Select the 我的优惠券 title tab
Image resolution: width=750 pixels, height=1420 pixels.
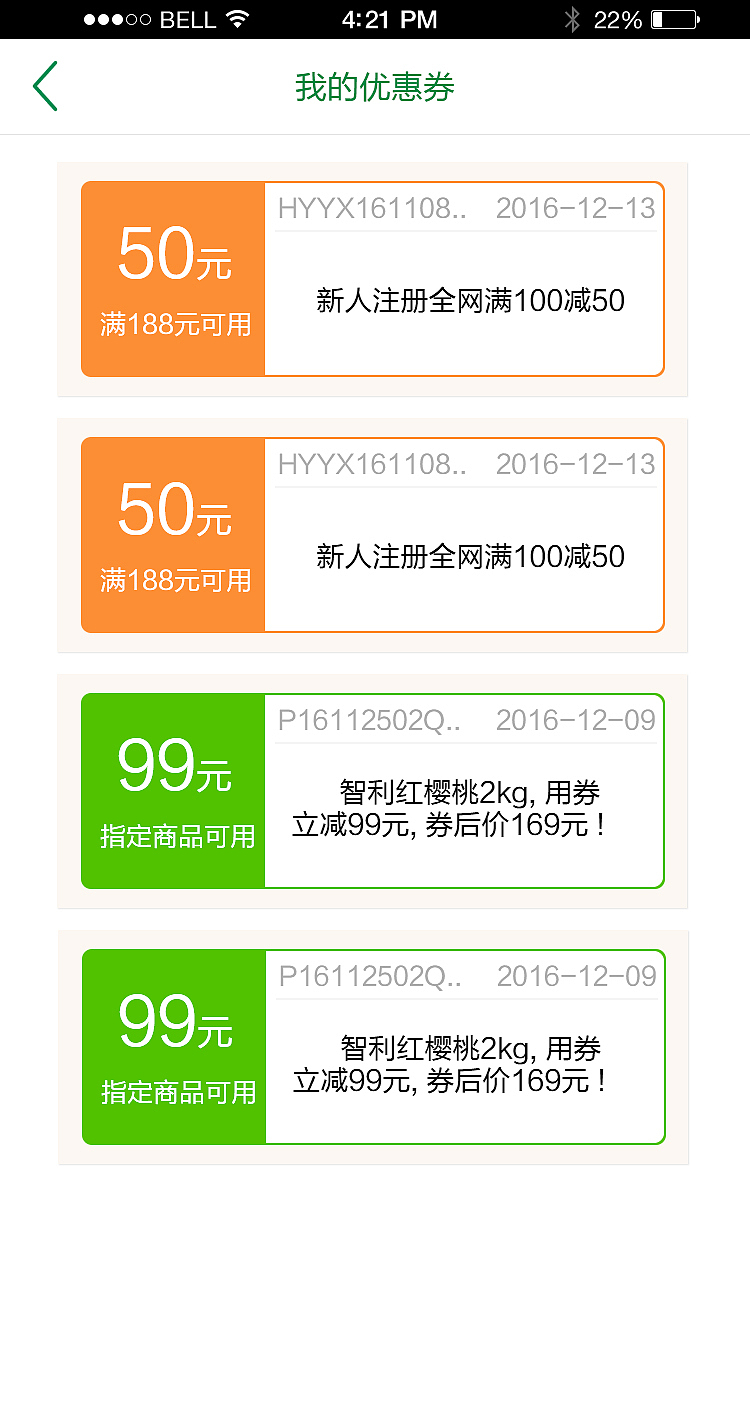[374, 86]
